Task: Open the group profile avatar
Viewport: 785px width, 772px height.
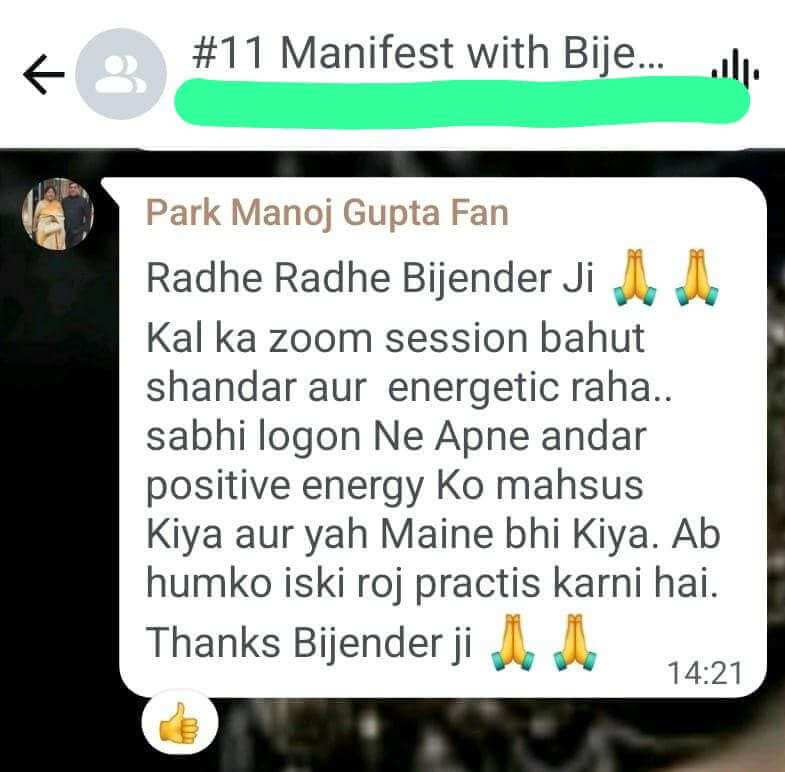Action: click(121, 74)
